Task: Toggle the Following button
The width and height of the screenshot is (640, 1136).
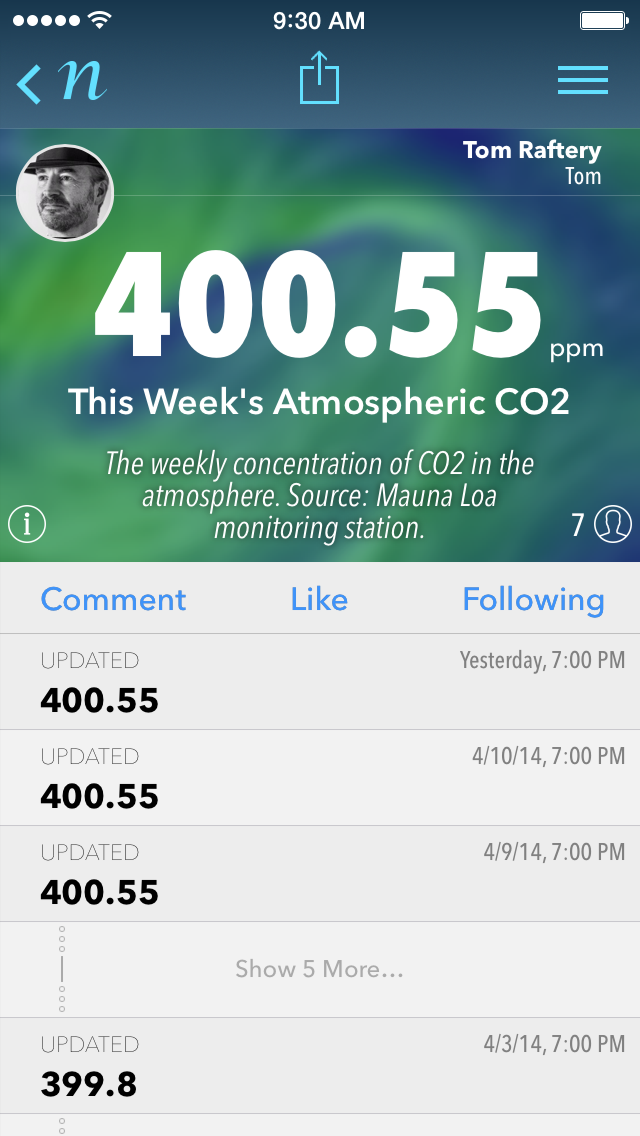Action: pyautogui.click(x=533, y=599)
